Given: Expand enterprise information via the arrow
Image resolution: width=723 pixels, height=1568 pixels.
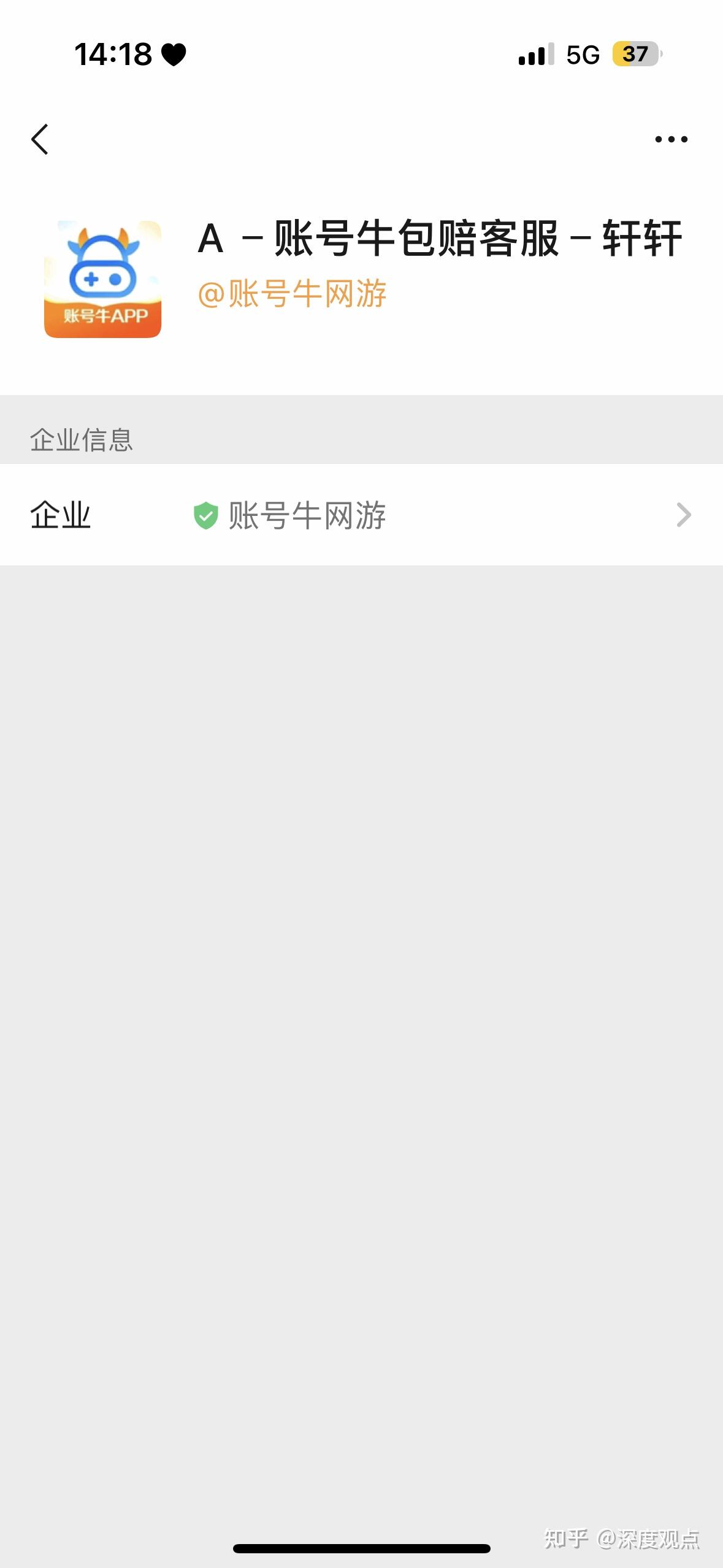Looking at the screenshot, I should coord(683,515).
